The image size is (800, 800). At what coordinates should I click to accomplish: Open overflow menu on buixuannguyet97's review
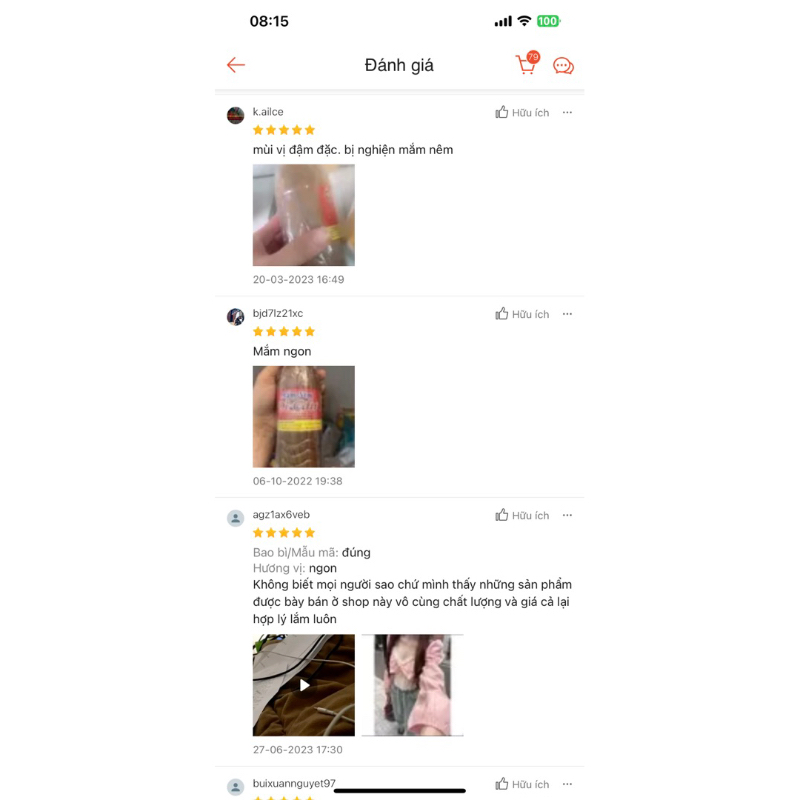[x=567, y=784]
